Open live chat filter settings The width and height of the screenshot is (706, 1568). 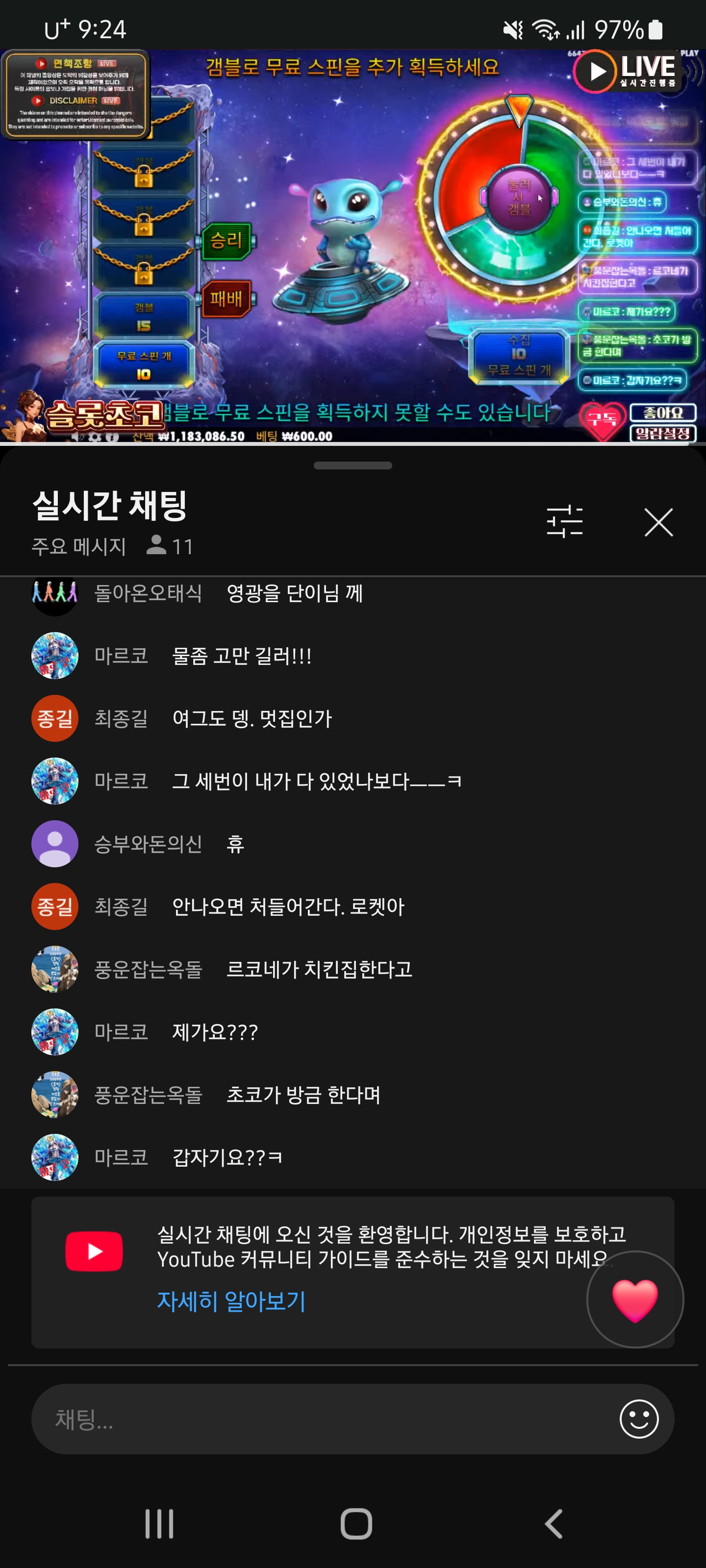tap(564, 522)
